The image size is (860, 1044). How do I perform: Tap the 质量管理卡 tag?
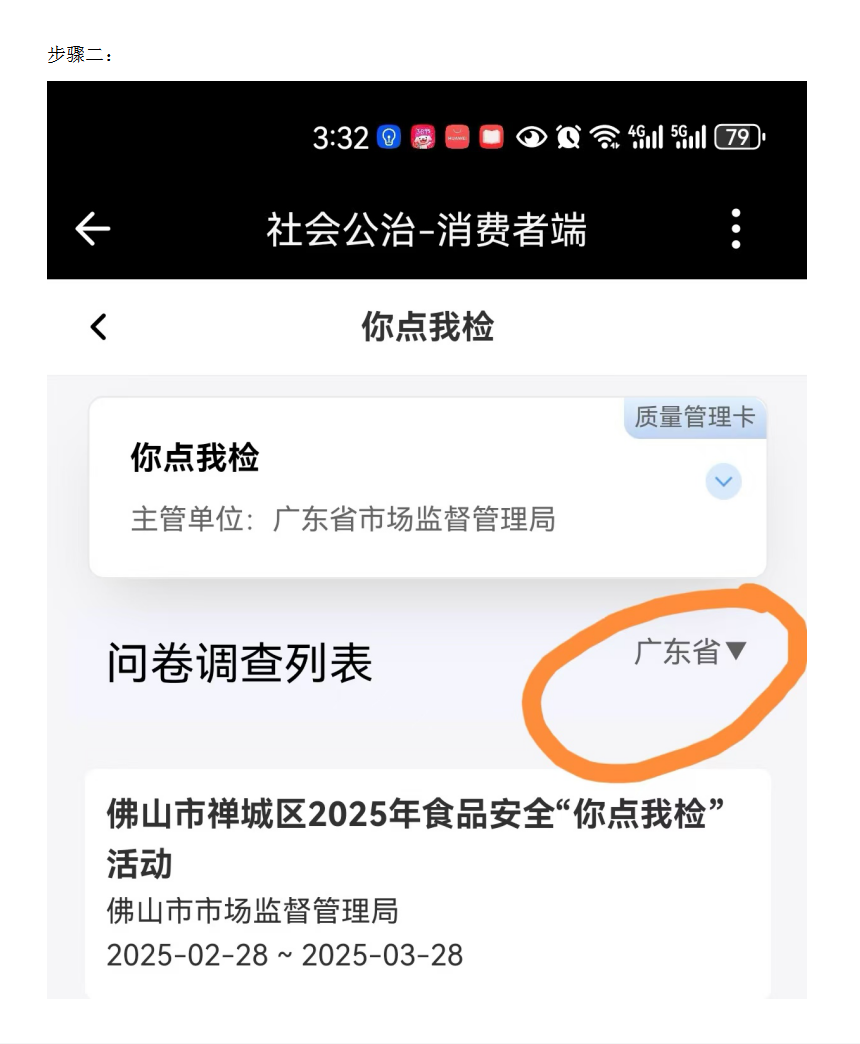[695, 417]
